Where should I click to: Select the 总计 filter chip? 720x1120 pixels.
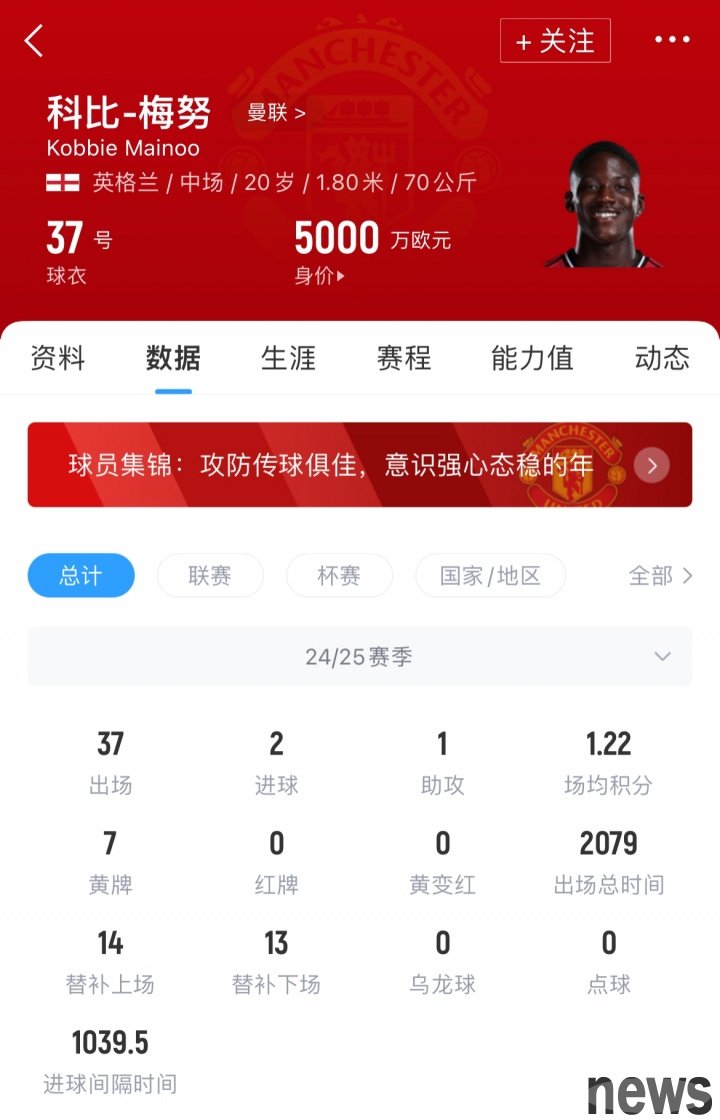click(81, 576)
